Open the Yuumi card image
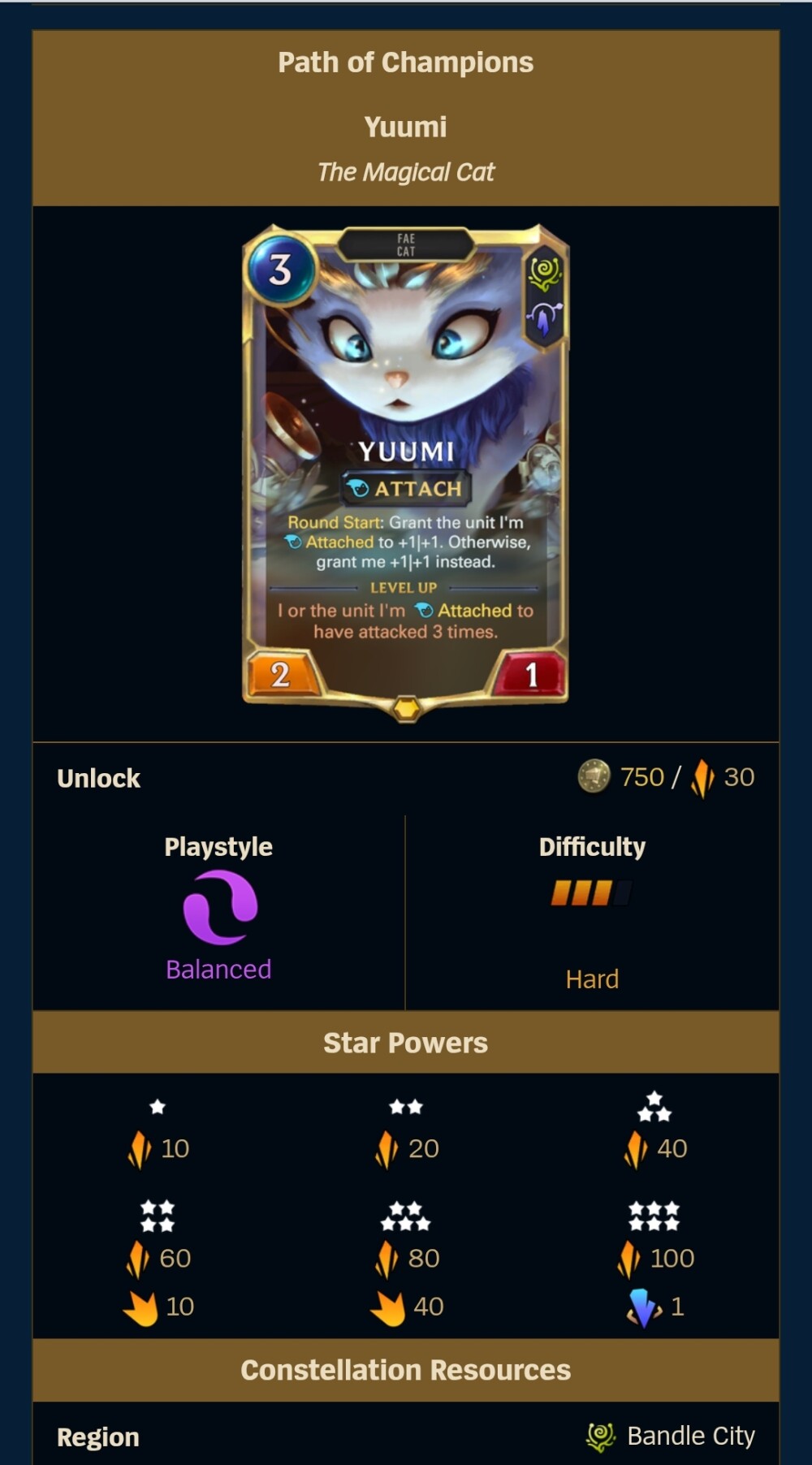The height and width of the screenshot is (1465, 812). pos(405,473)
